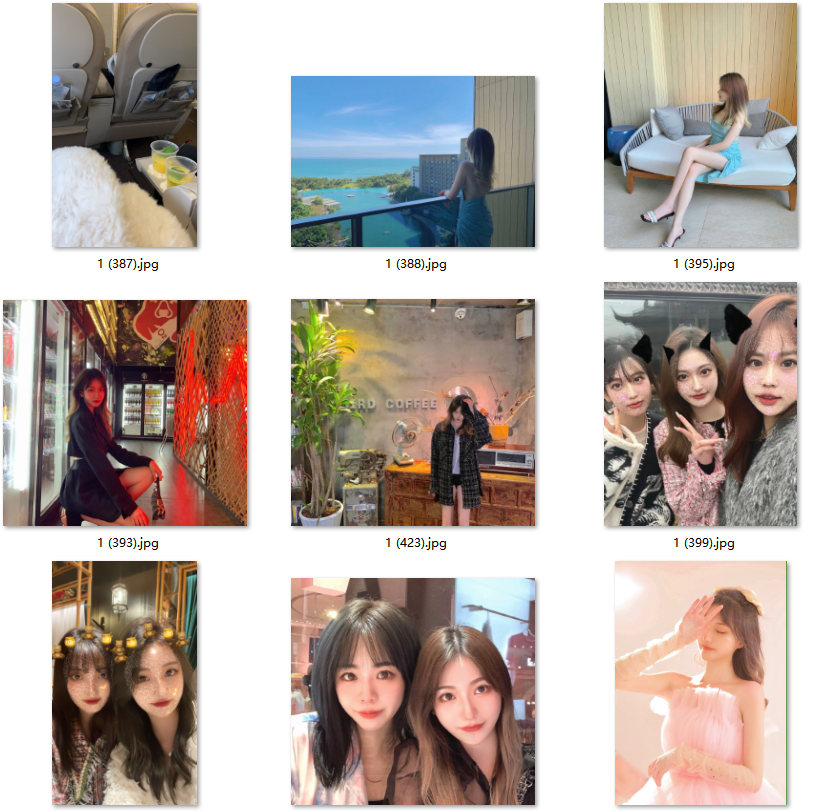Select the file 1 (393).jpg
Viewport: 820px width, 812px height.
[x=125, y=413]
